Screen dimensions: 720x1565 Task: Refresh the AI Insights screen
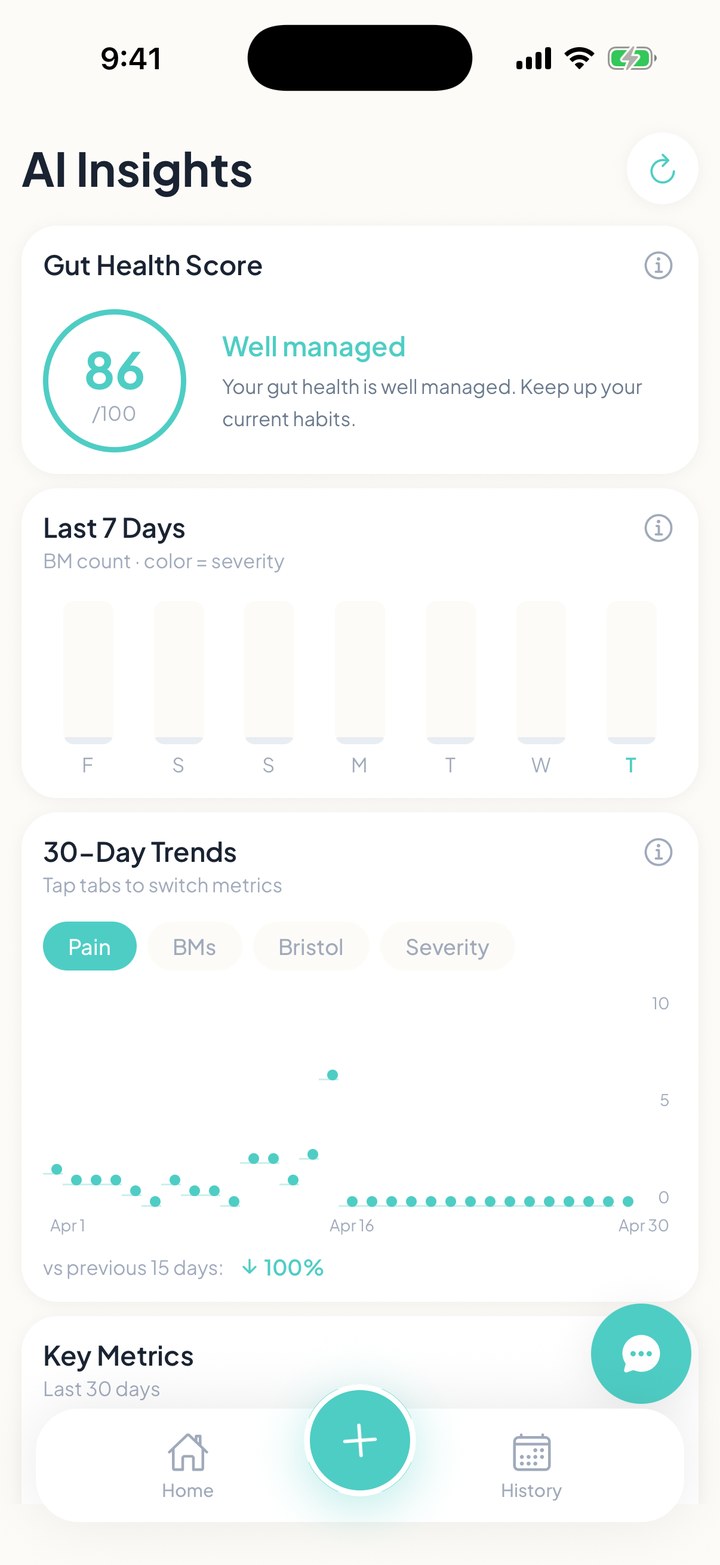pos(661,169)
